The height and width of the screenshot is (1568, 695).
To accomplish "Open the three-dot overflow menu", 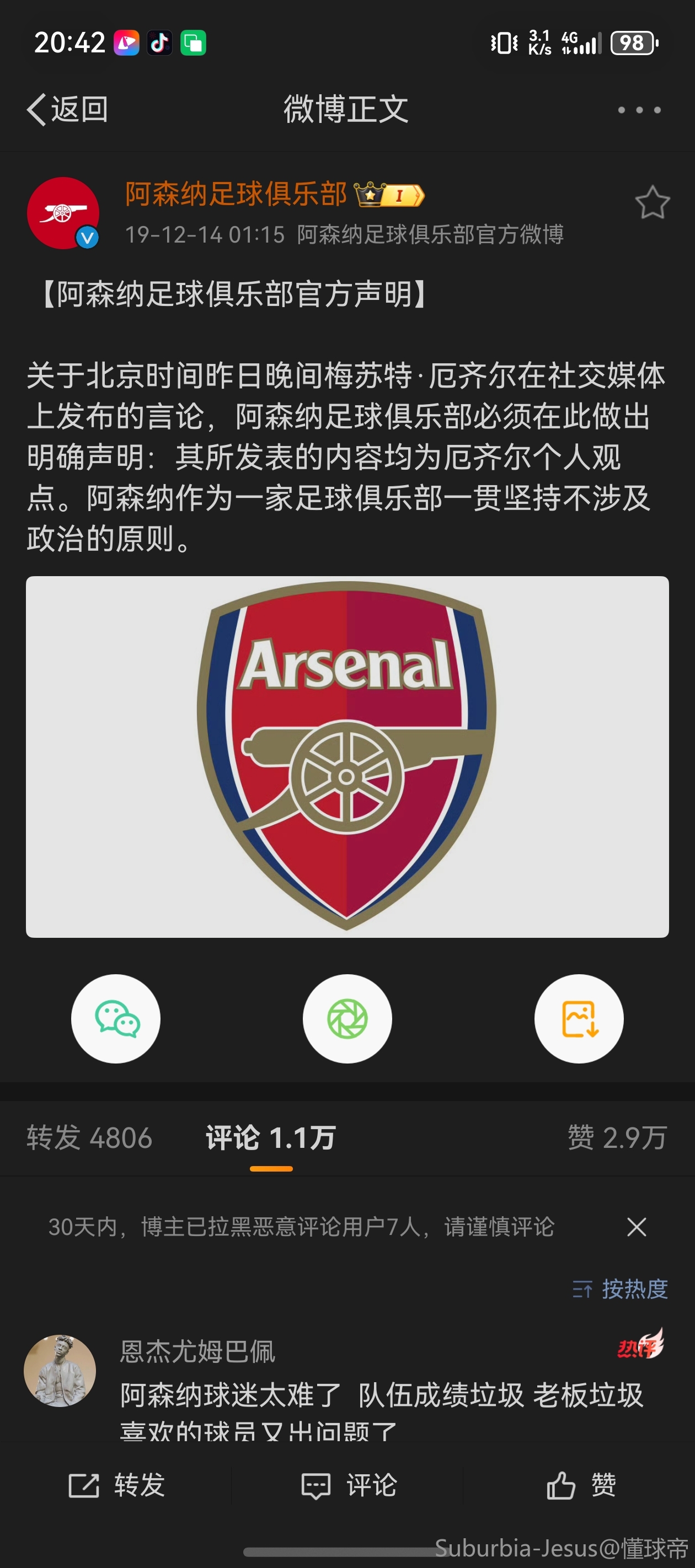I will tap(639, 110).
